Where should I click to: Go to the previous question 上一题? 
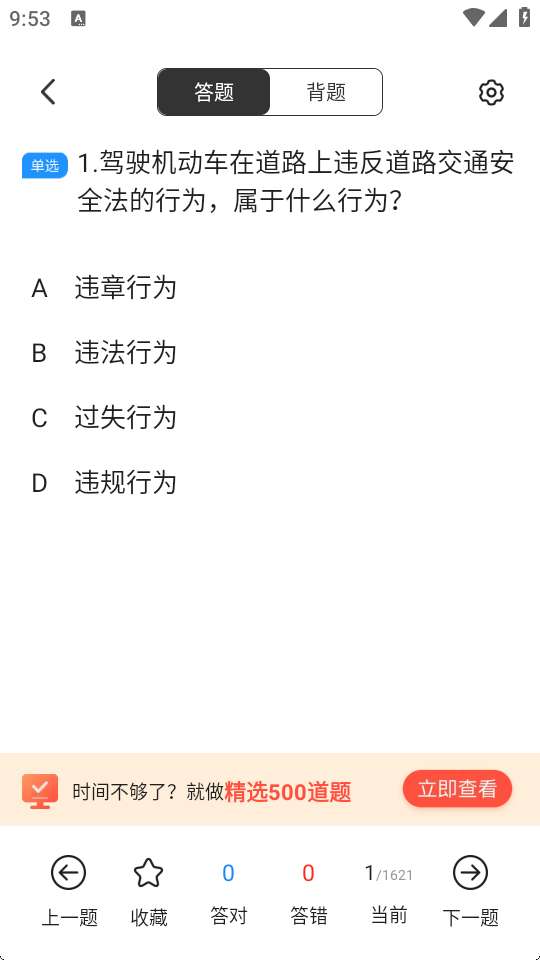pos(69,891)
